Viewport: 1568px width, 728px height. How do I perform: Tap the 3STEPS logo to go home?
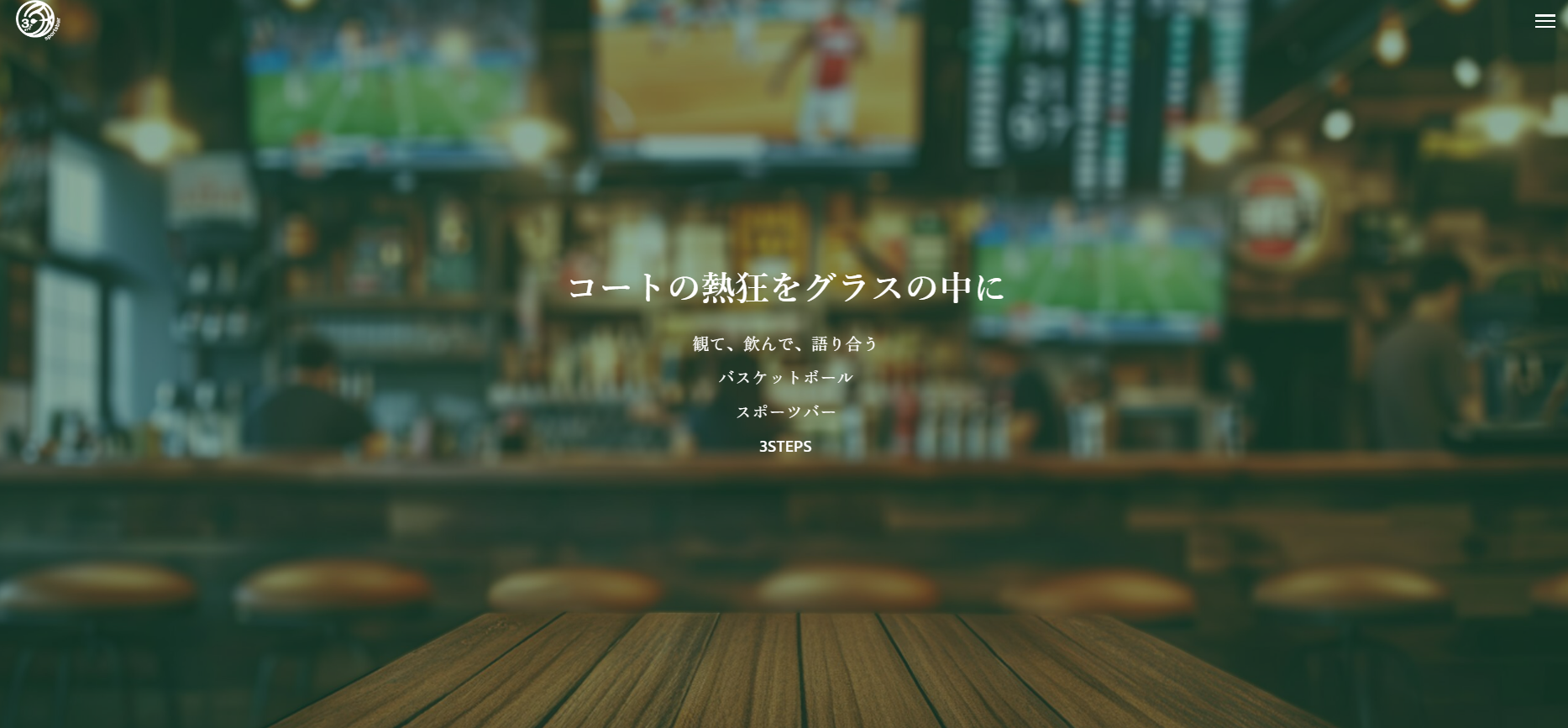pos(37,19)
